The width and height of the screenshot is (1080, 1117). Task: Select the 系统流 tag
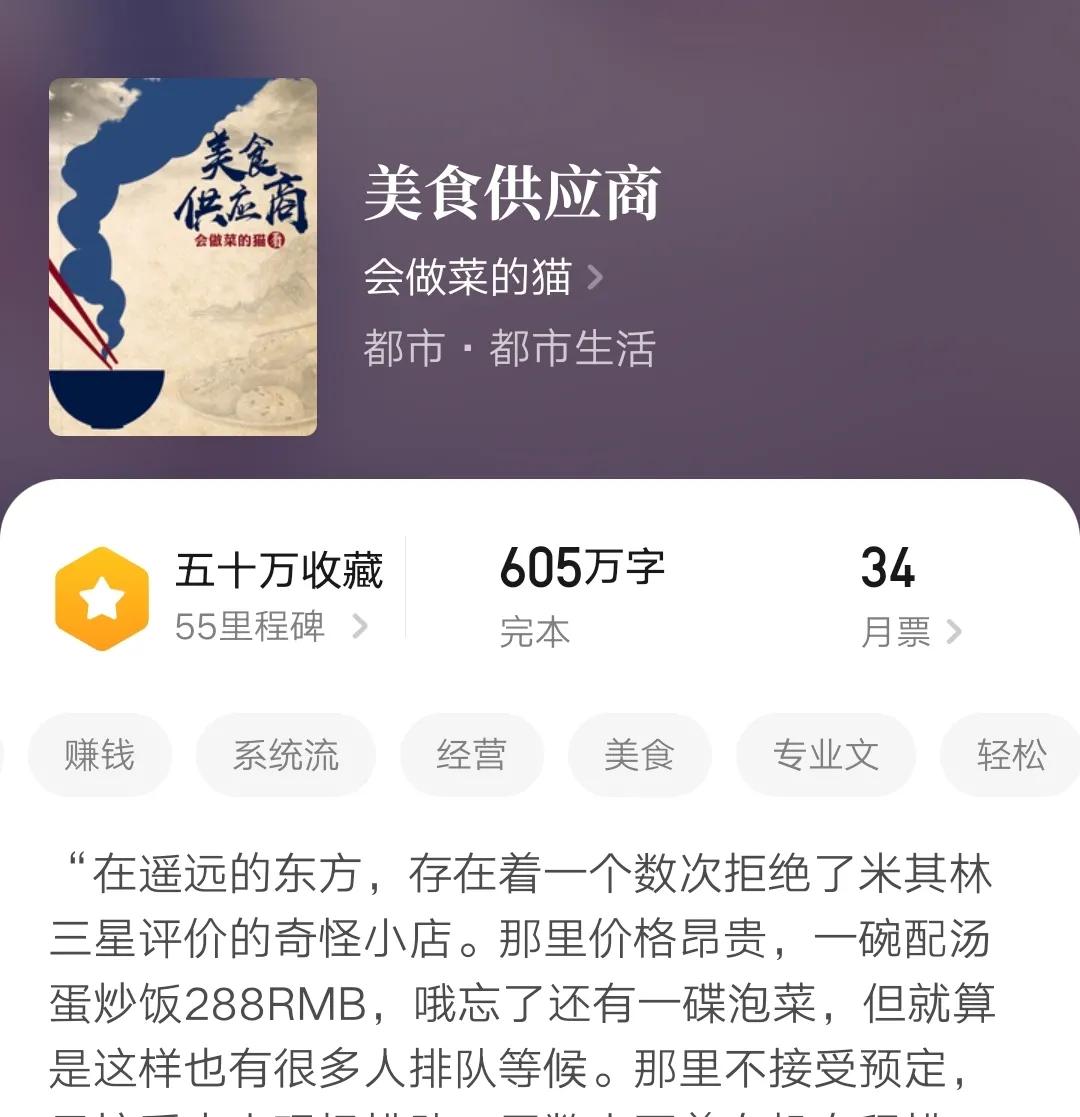point(285,755)
